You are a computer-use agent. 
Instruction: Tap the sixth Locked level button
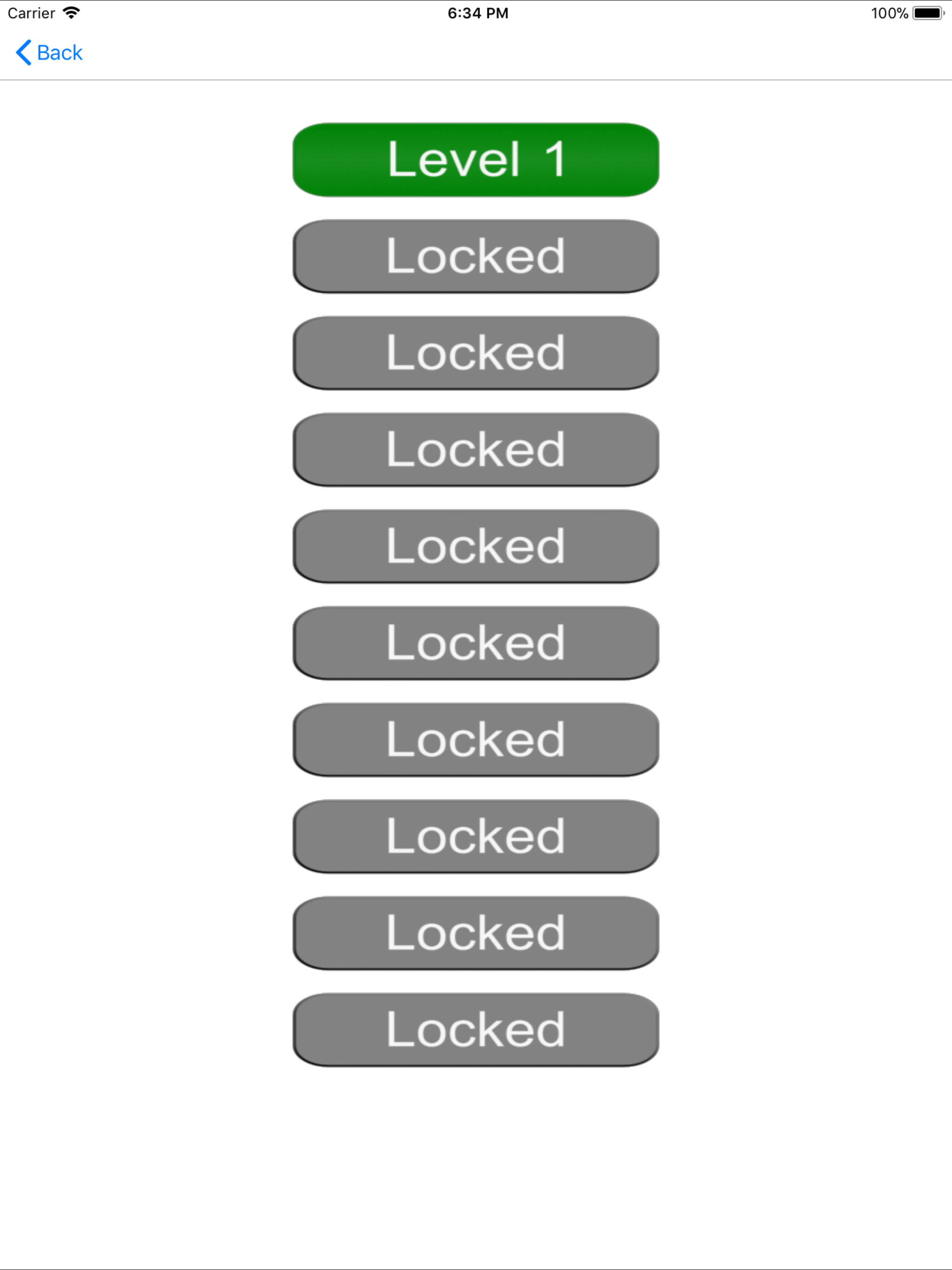[x=476, y=740]
